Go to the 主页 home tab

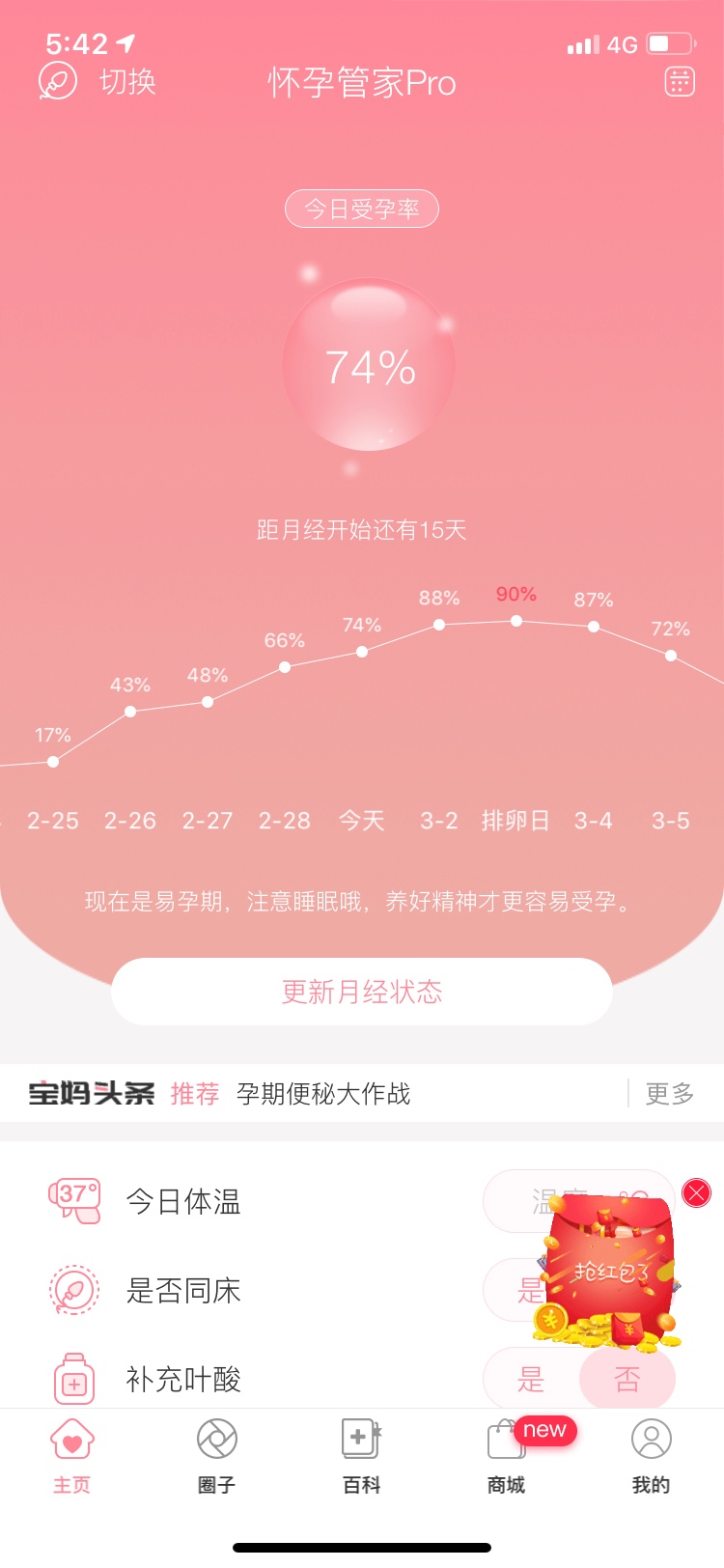(x=72, y=1456)
